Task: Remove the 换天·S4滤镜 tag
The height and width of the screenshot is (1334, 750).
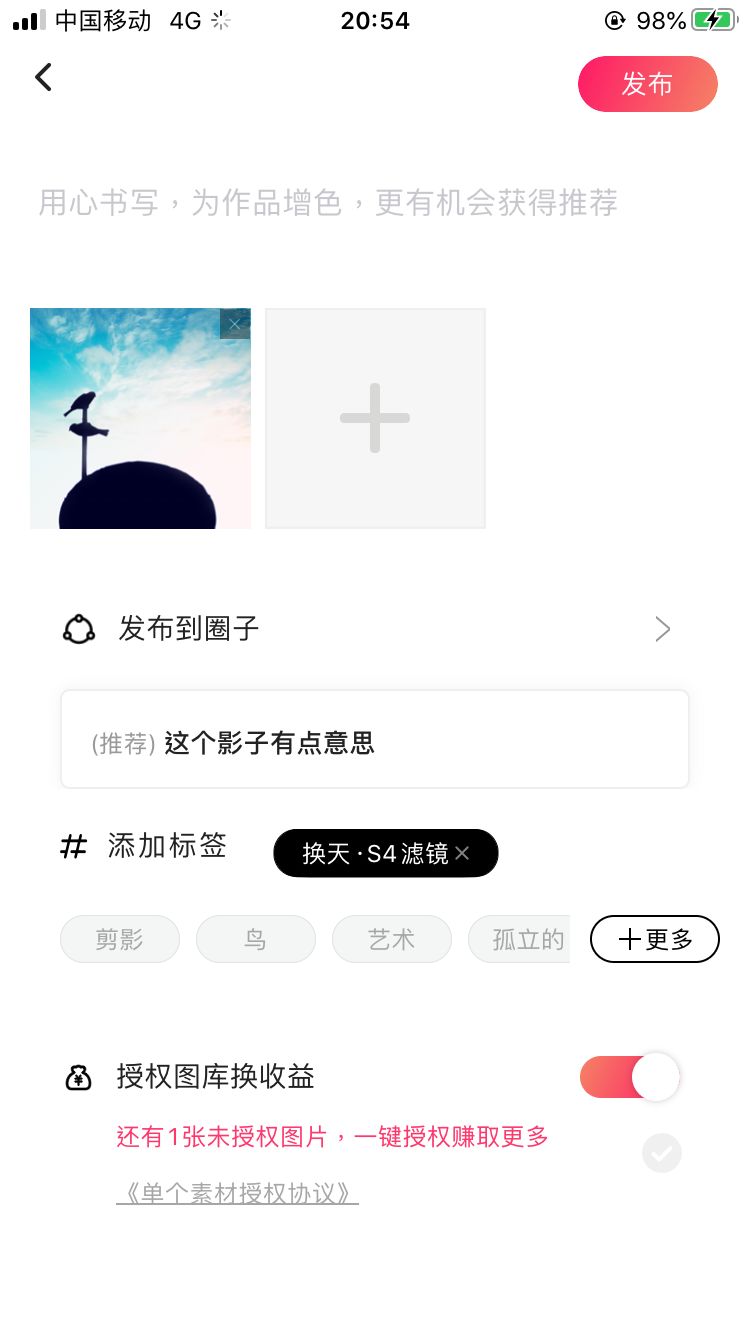Action: click(x=462, y=853)
